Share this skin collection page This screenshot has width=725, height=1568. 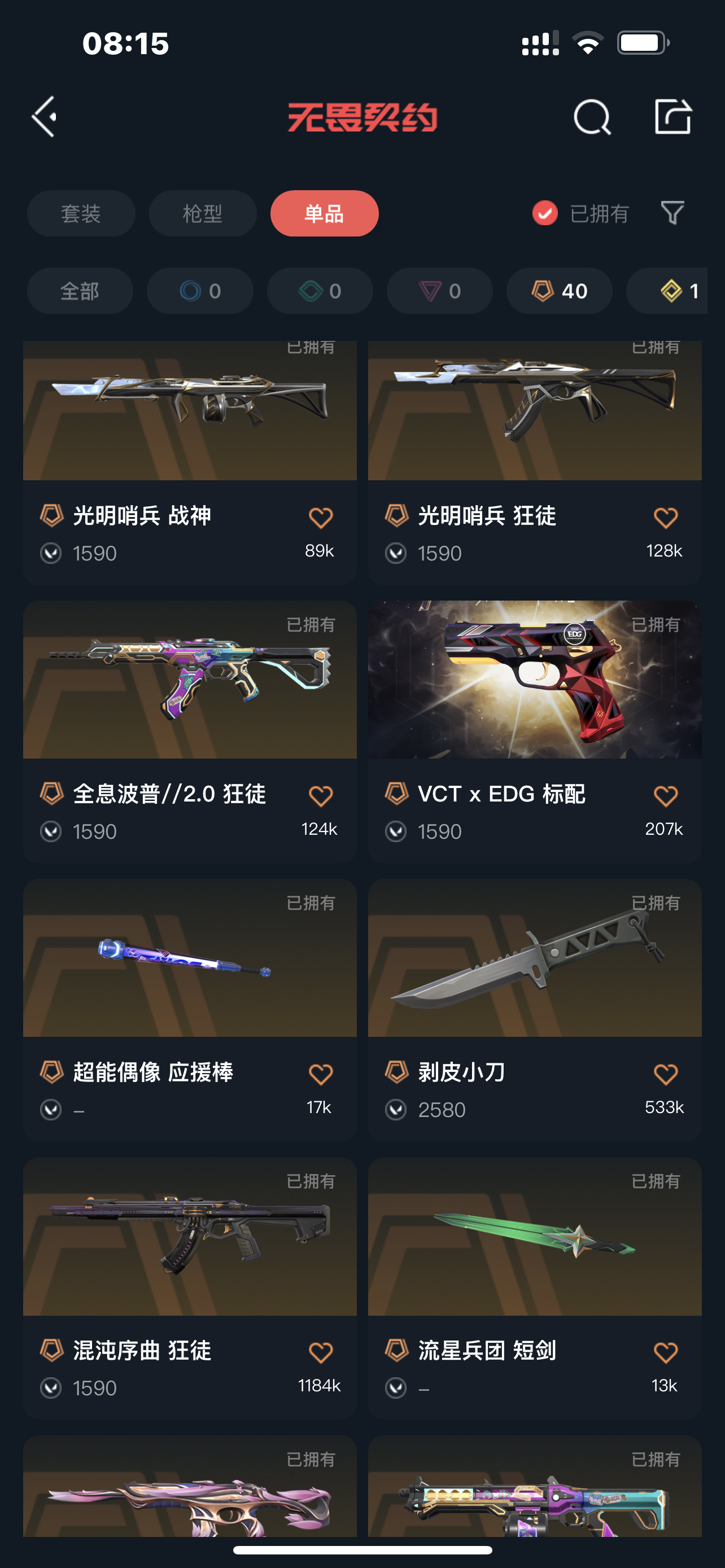tap(672, 116)
